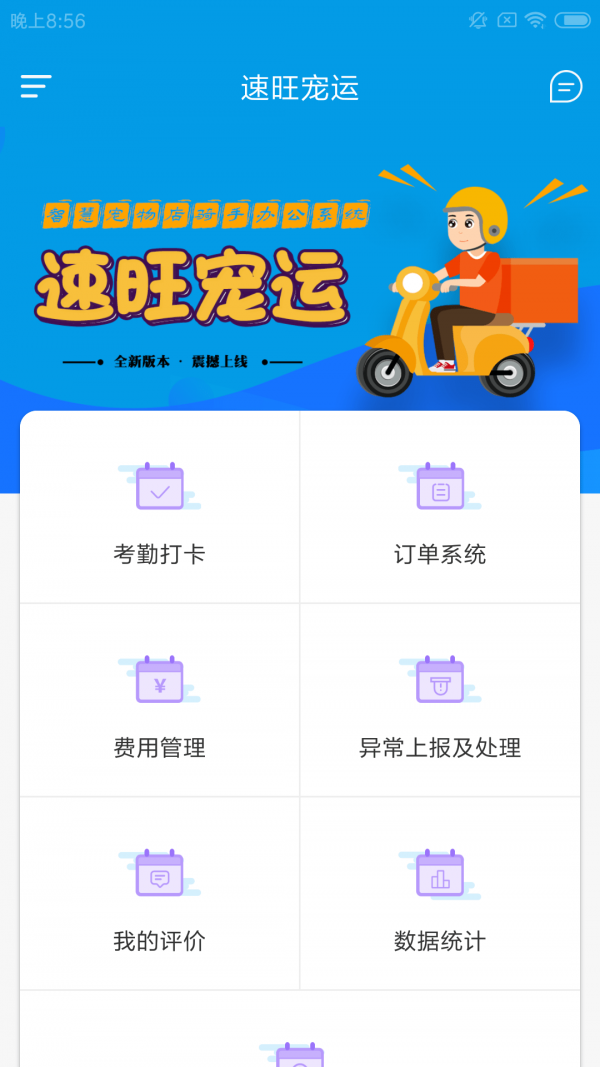This screenshot has height=1067, width=600.
Task: Open the drawer menu button
Action: (35, 87)
